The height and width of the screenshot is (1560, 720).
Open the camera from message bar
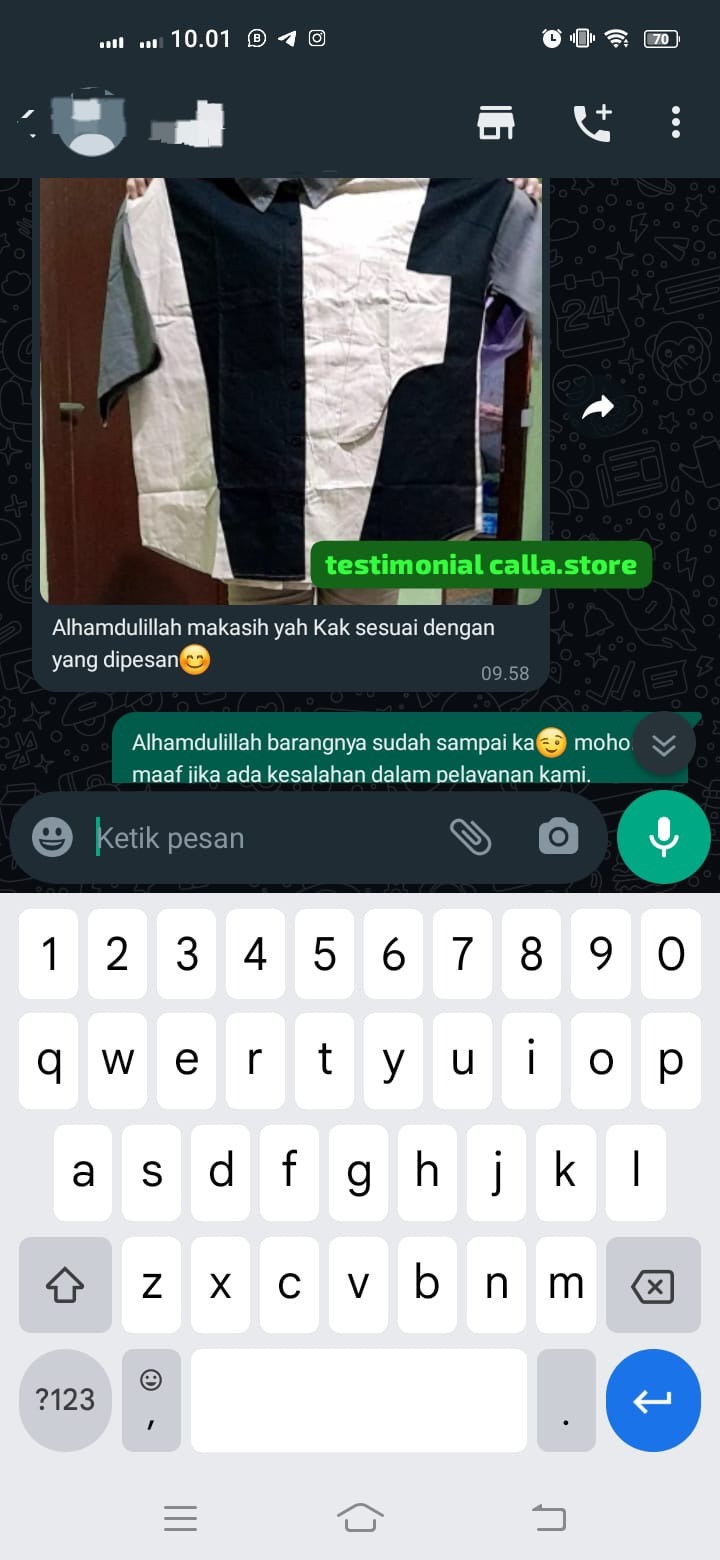558,837
